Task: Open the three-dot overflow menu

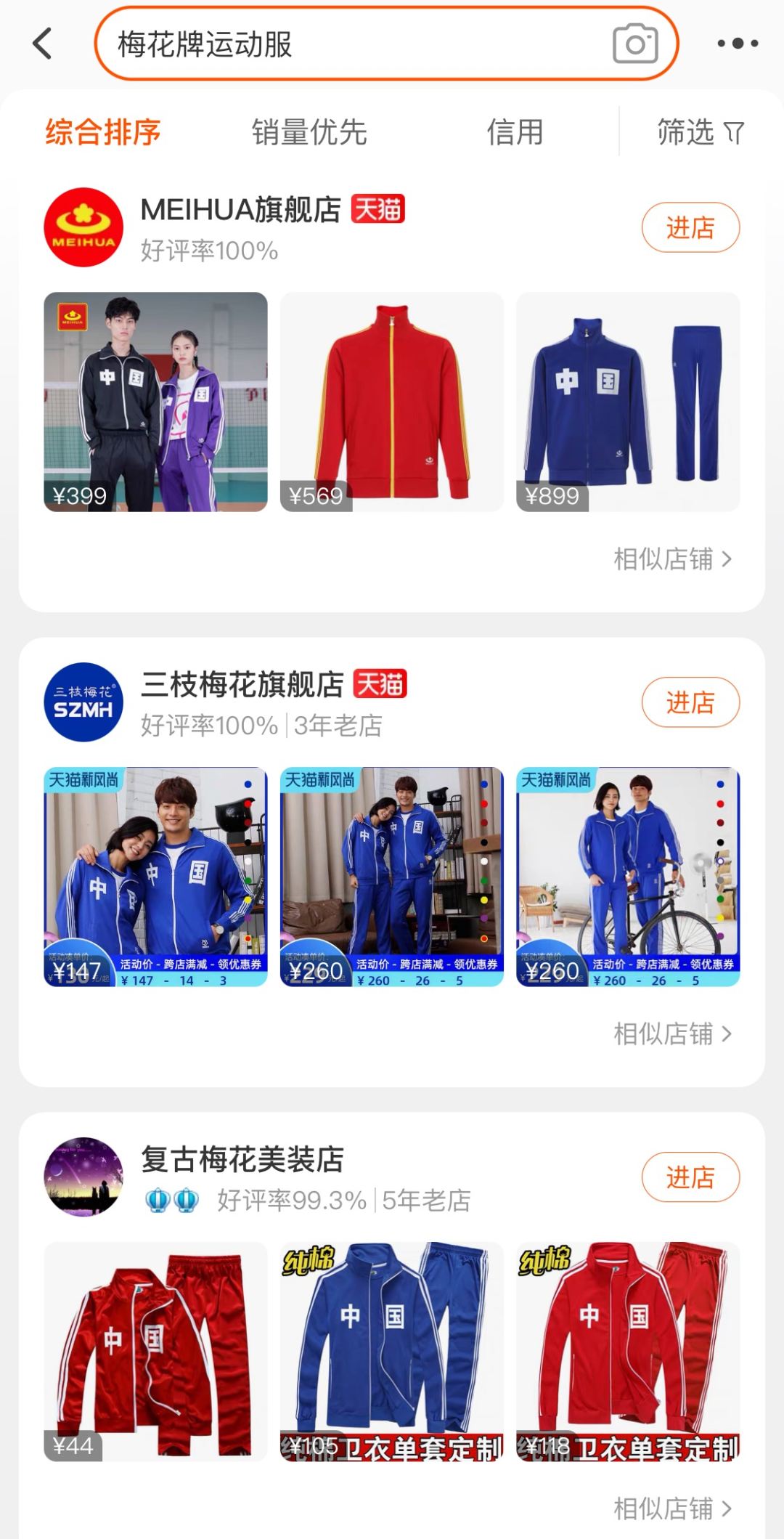Action: [x=738, y=44]
